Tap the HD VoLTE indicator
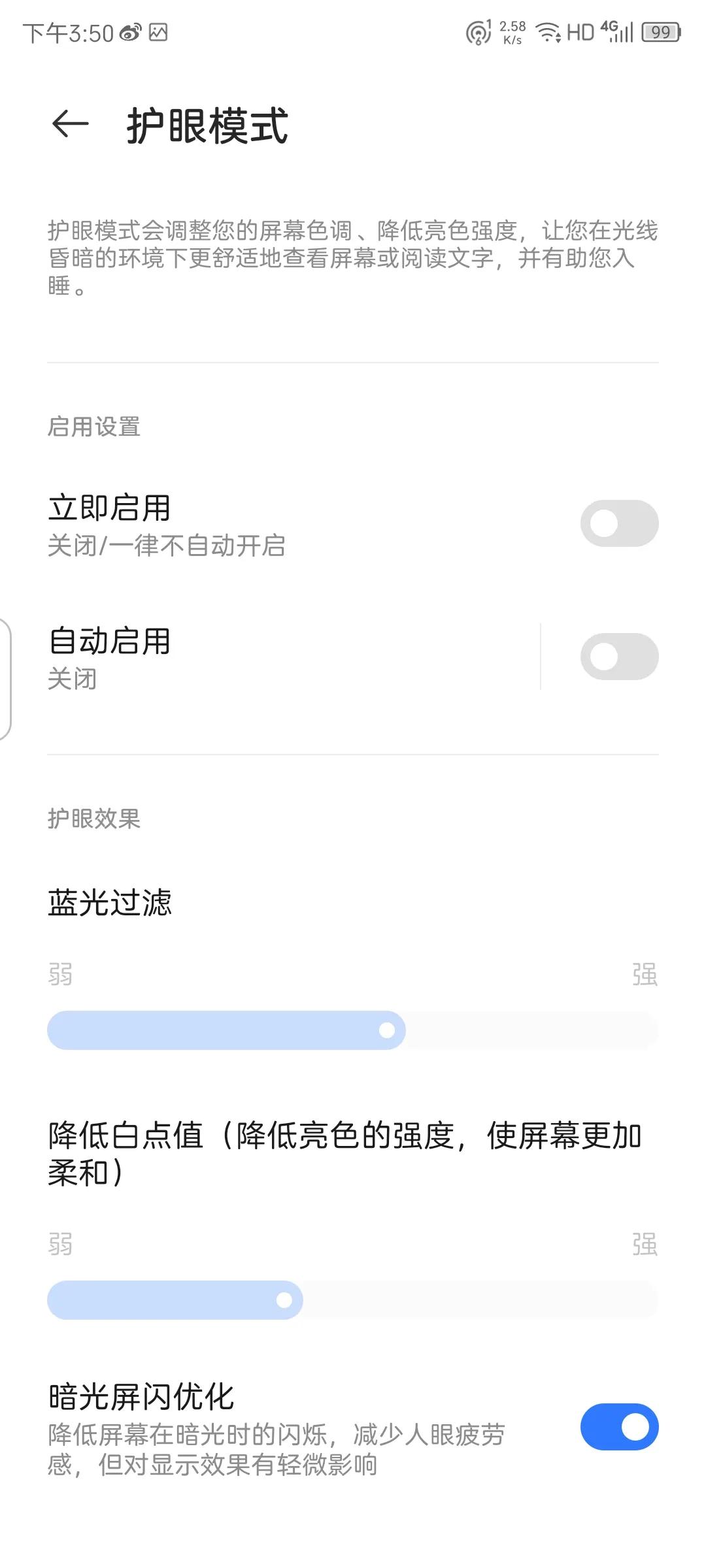 pyautogui.click(x=579, y=31)
